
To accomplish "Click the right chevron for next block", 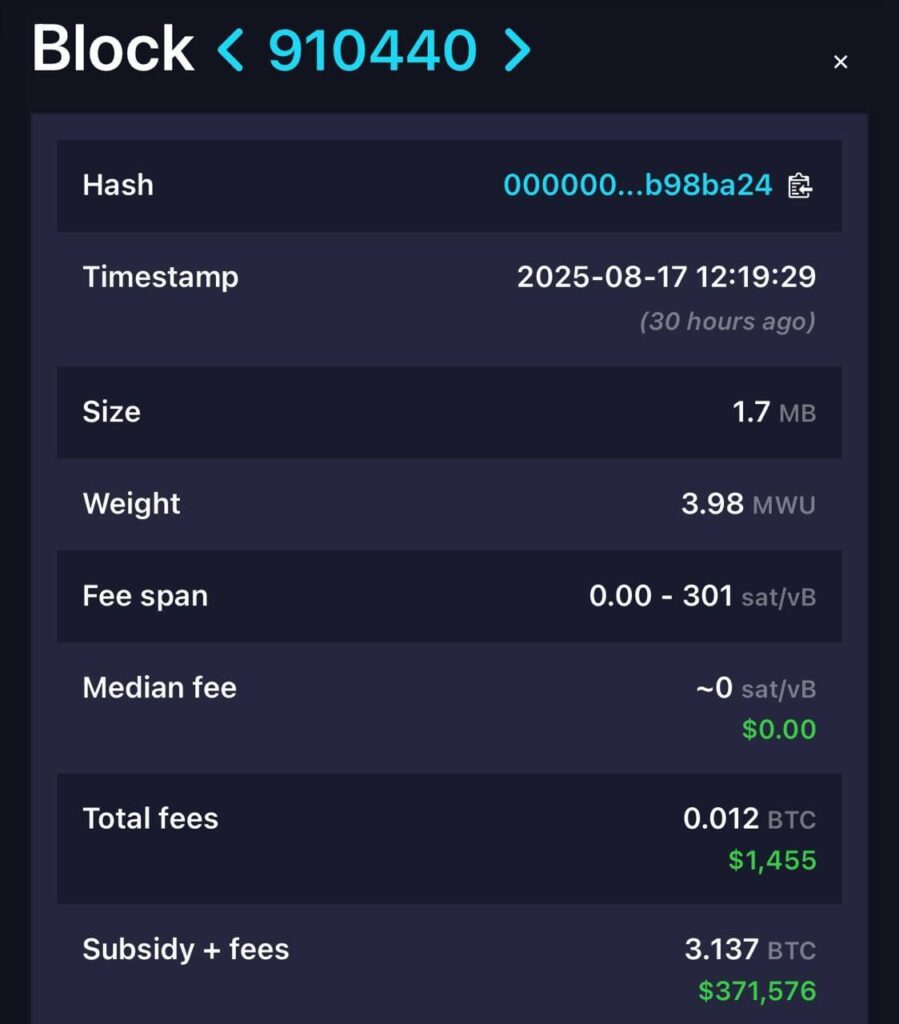I will coord(517,48).
